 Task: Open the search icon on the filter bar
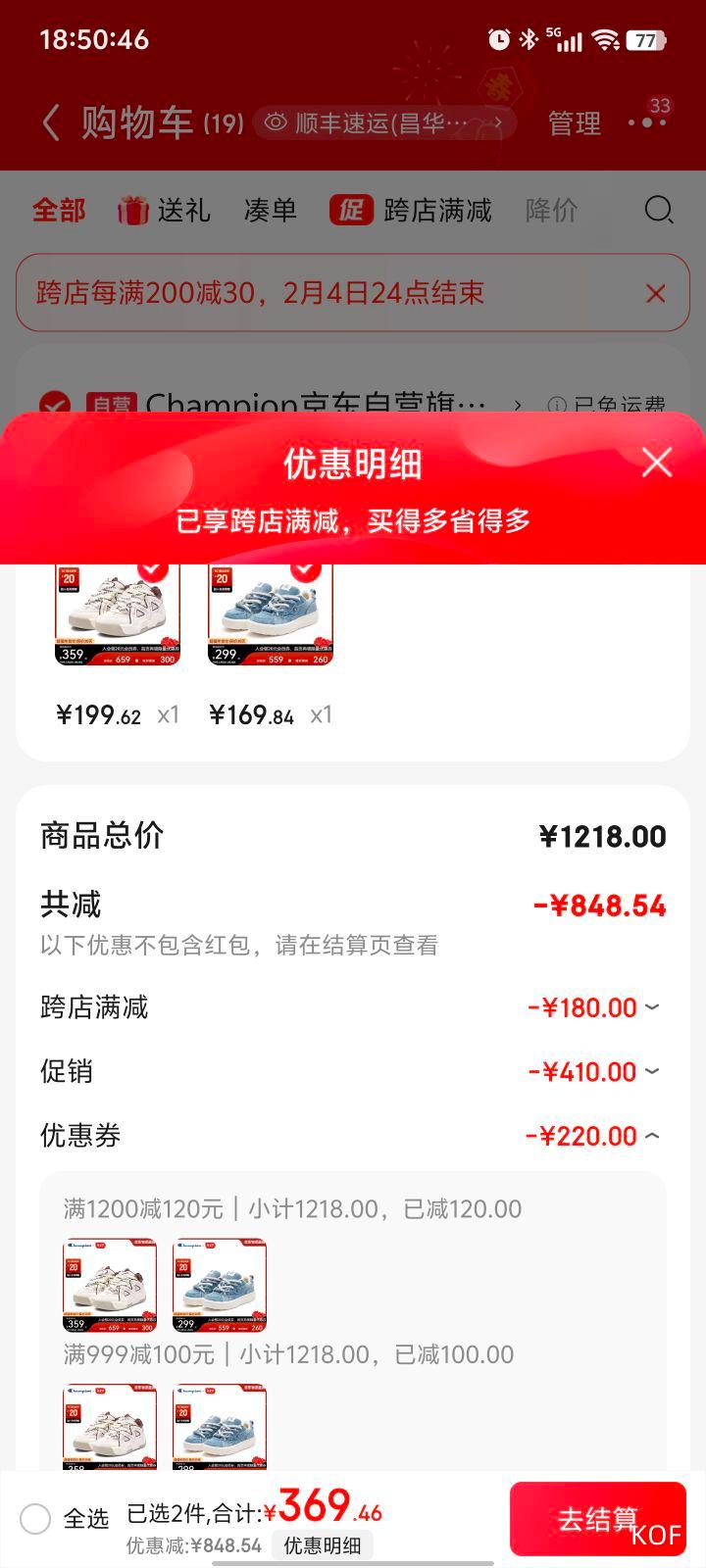point(659,210)
